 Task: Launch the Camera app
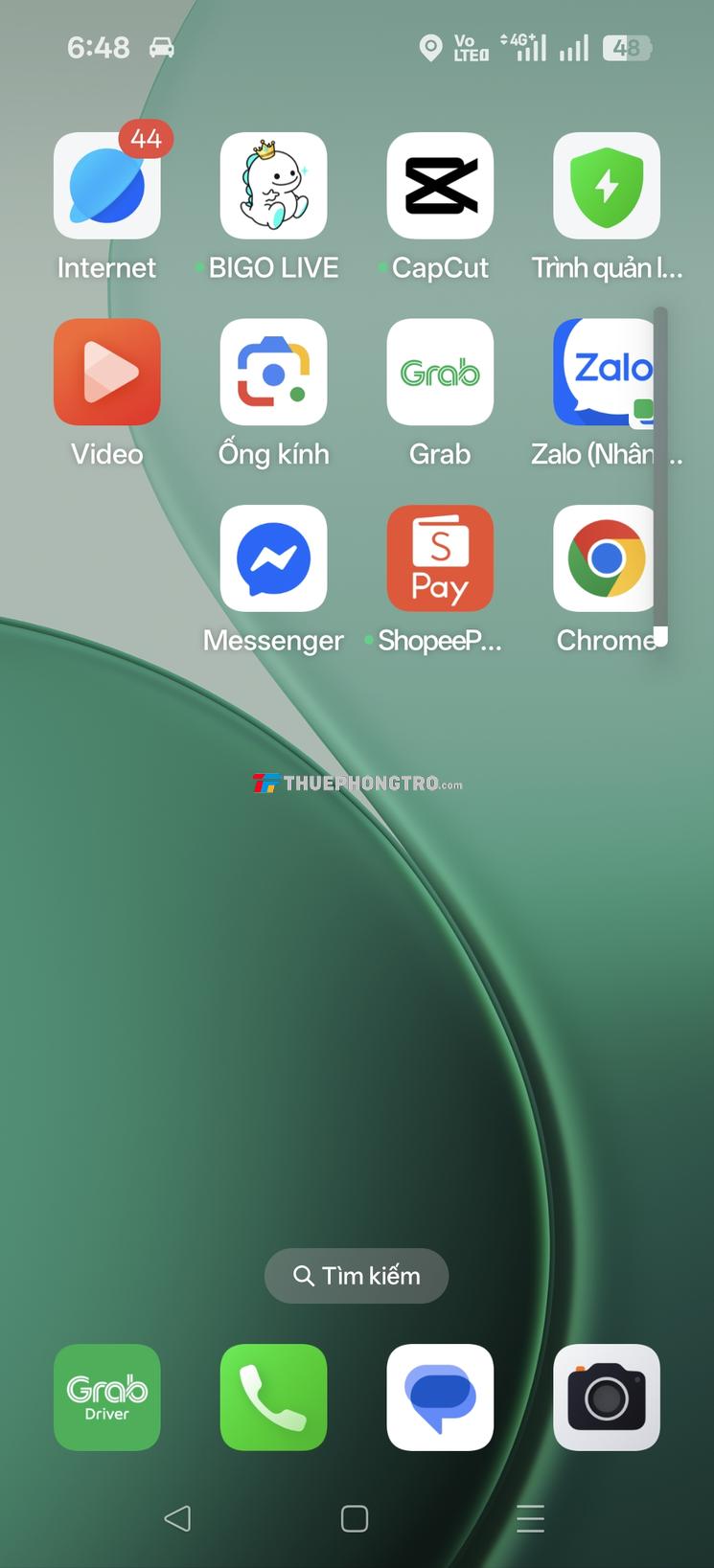point(606,1397)
